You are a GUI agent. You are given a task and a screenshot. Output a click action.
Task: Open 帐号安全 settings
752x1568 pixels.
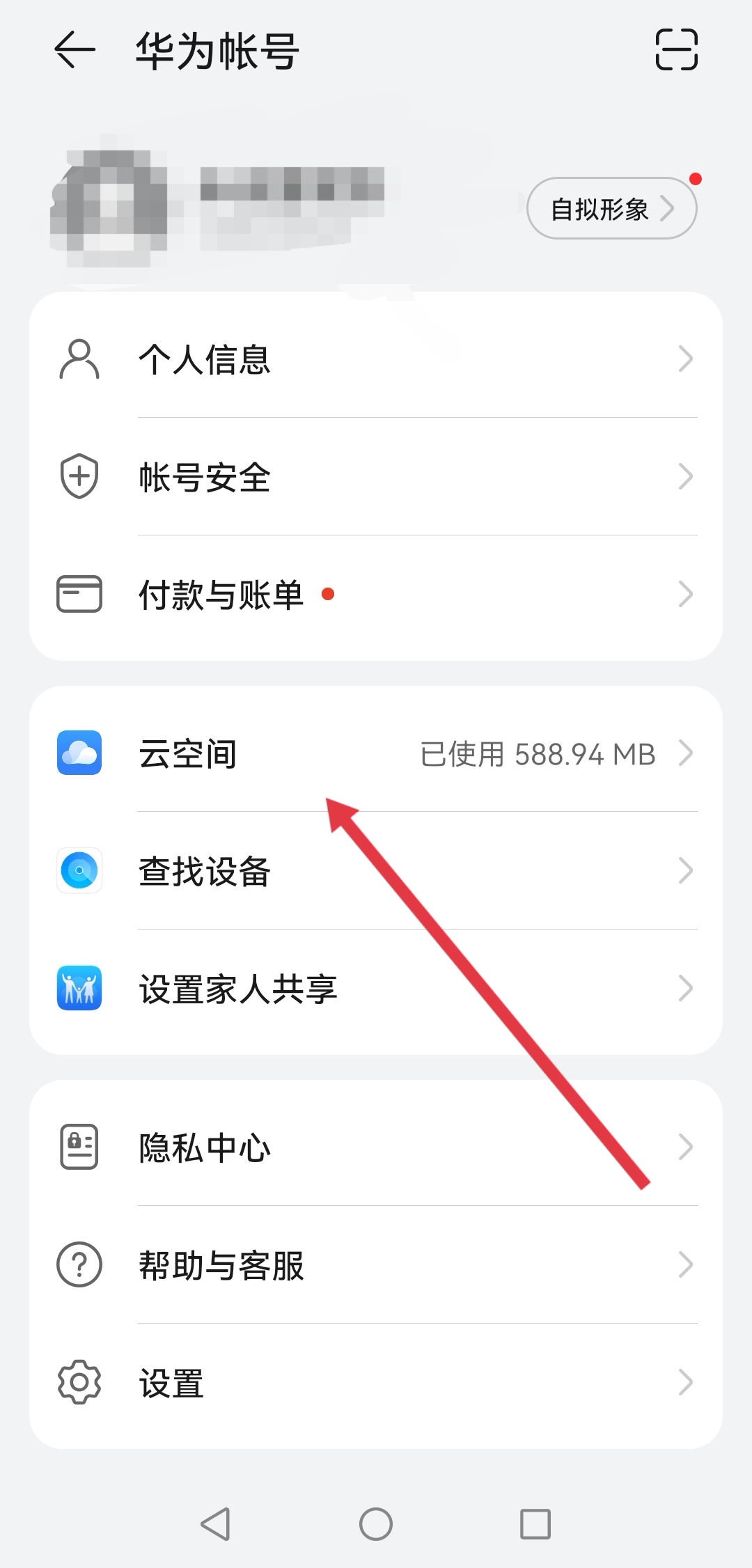376,477
